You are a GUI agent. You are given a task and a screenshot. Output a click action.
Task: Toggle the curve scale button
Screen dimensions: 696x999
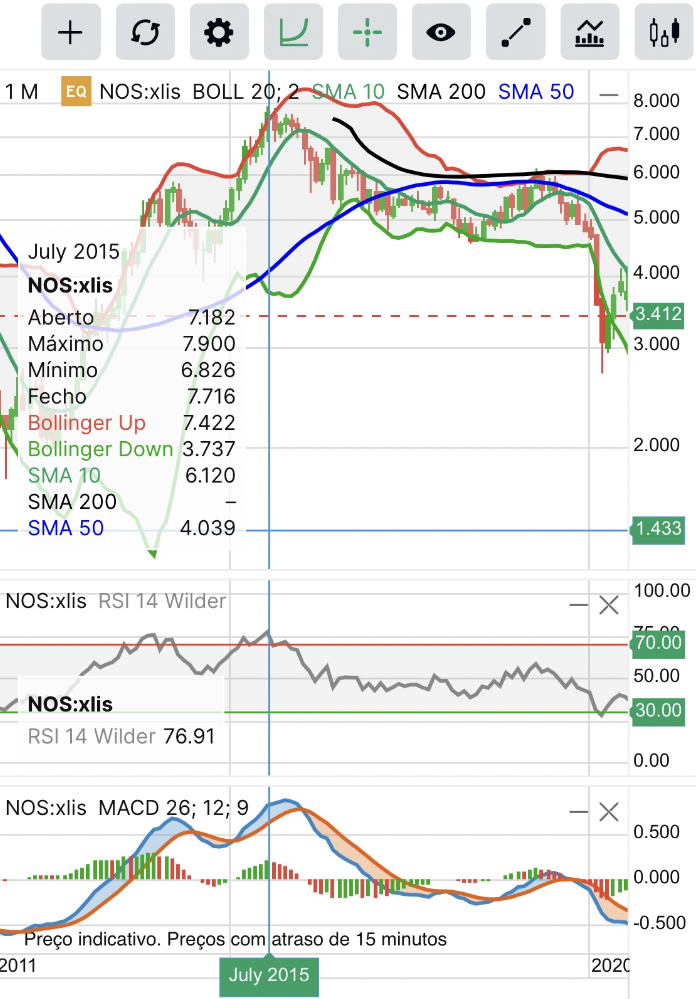pos(292,32)
